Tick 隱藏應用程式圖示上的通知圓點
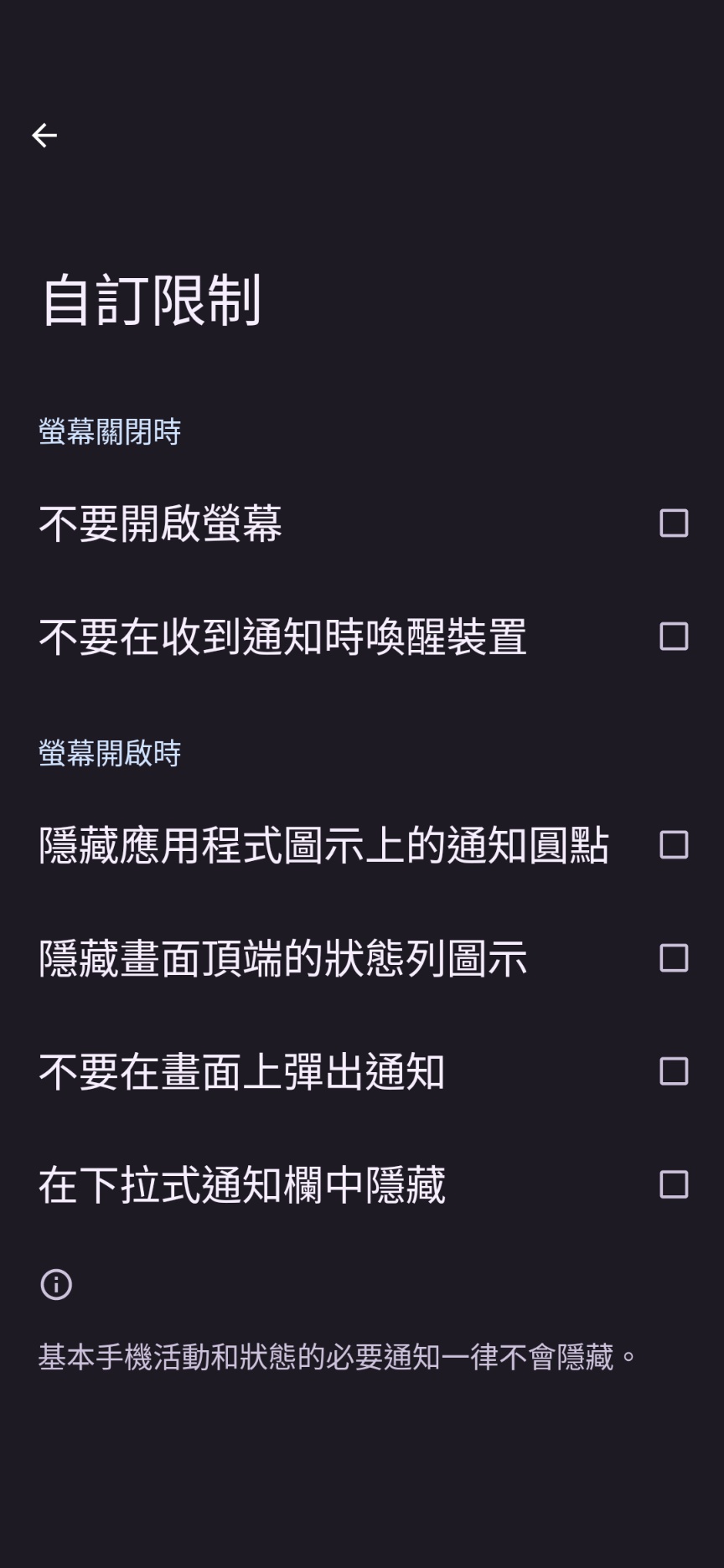724x1568 pixels. click(x=674, y=845)
